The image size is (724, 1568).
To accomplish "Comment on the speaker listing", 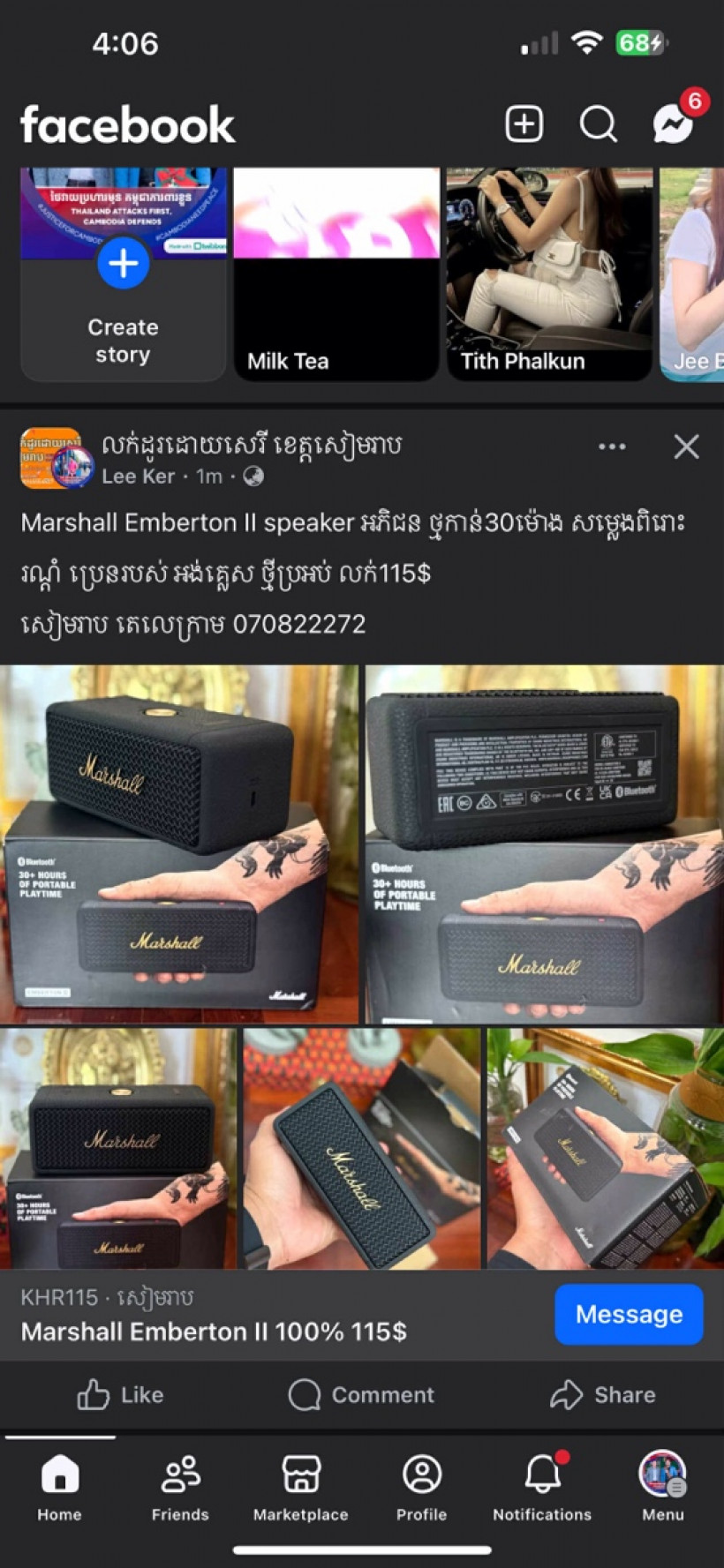I will (x=361, y=1395).
